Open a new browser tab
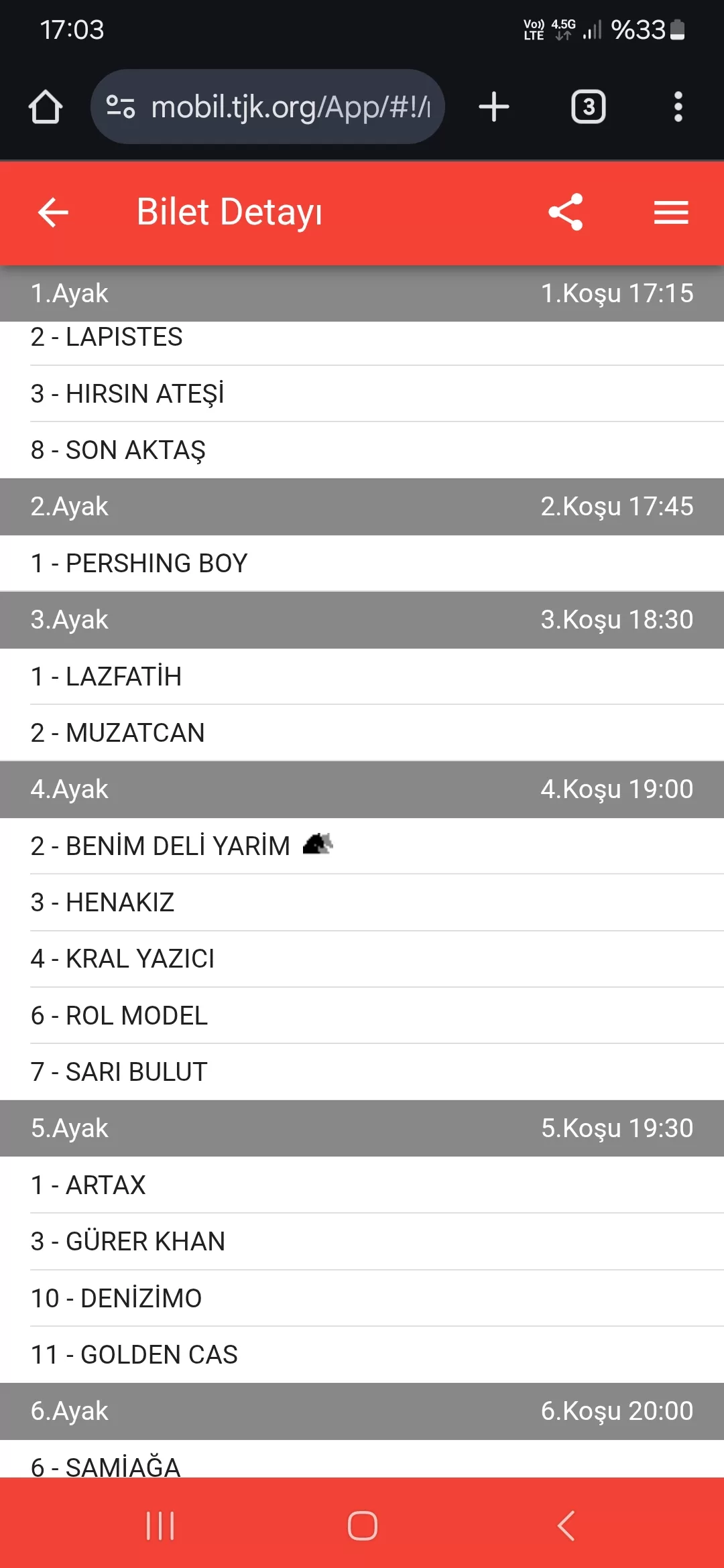This screenshot has width=724, height=1568. (494, 107)
